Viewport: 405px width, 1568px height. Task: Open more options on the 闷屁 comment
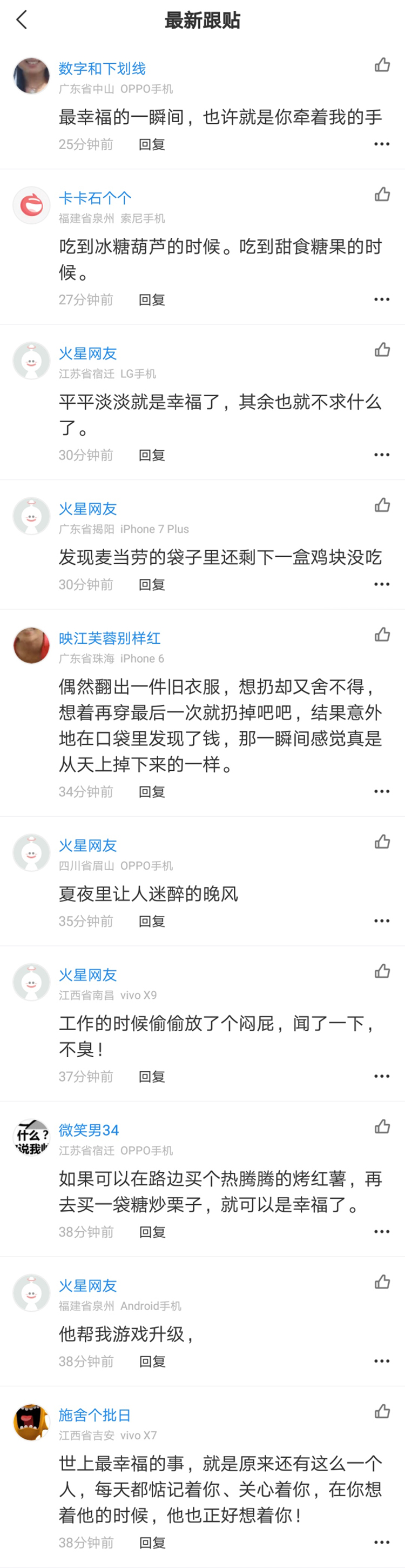coord(381,1076)
